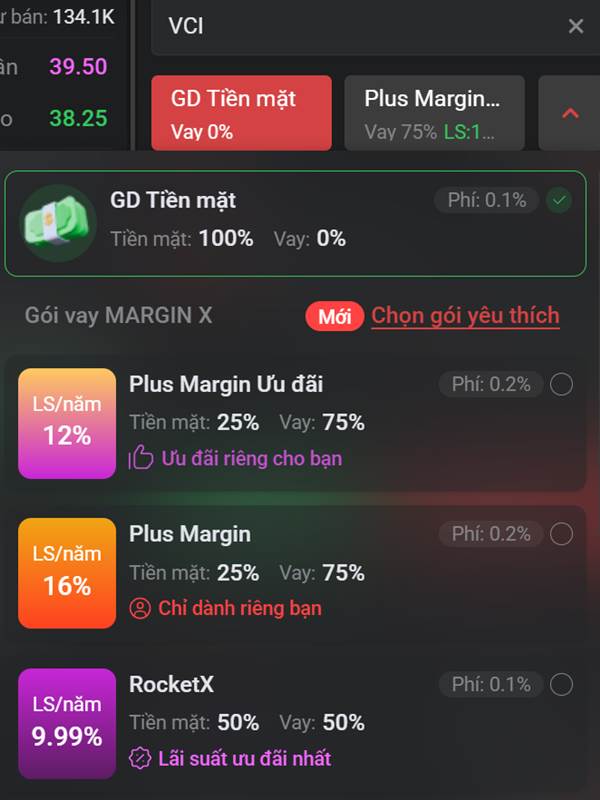Choose the Plus Margin 16% package radio
600x800 pixels.
click(561, 534)
